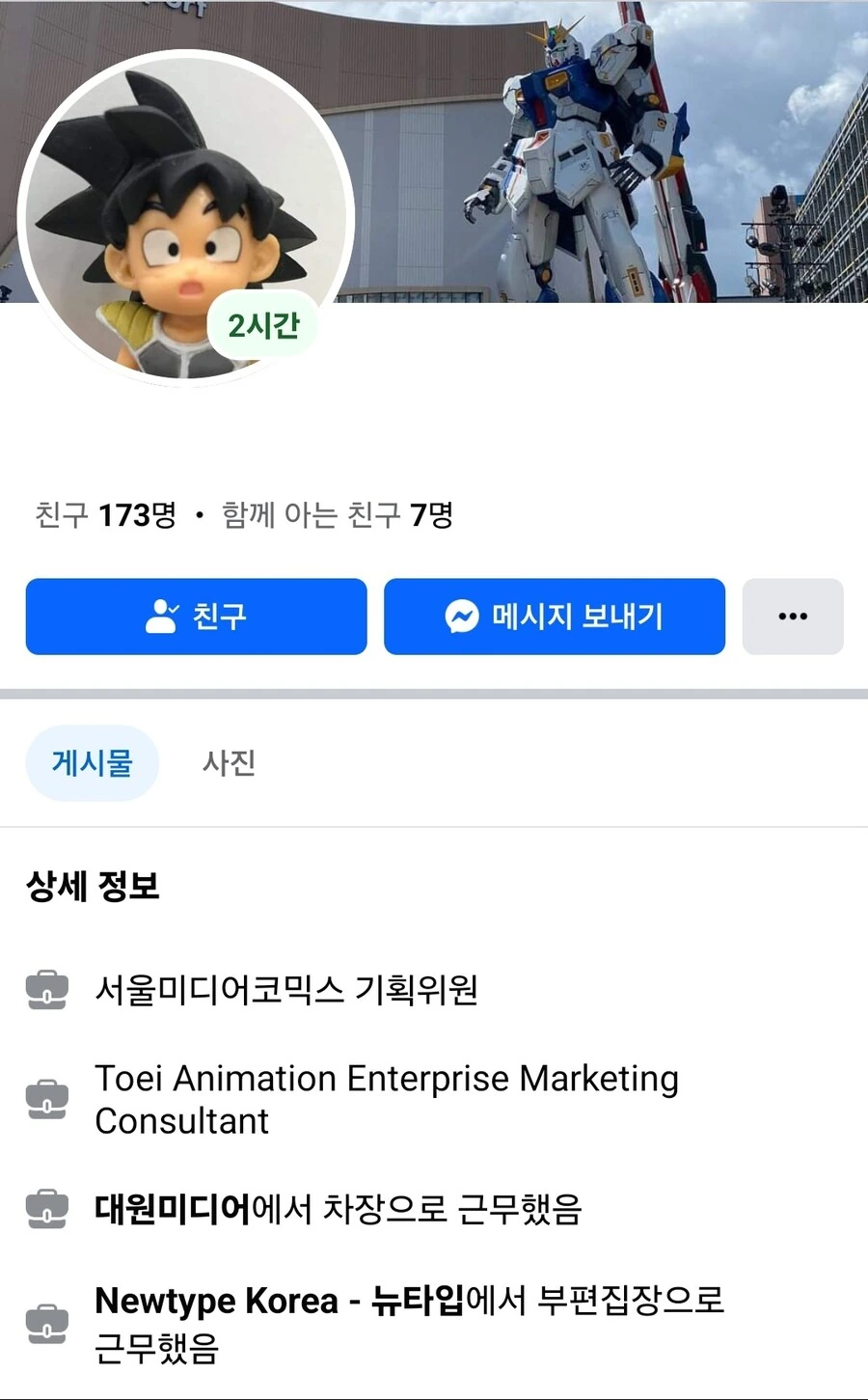Open the three-dot more options button
This screenshot has width=868, height=1400.
(x=793, y=617)
